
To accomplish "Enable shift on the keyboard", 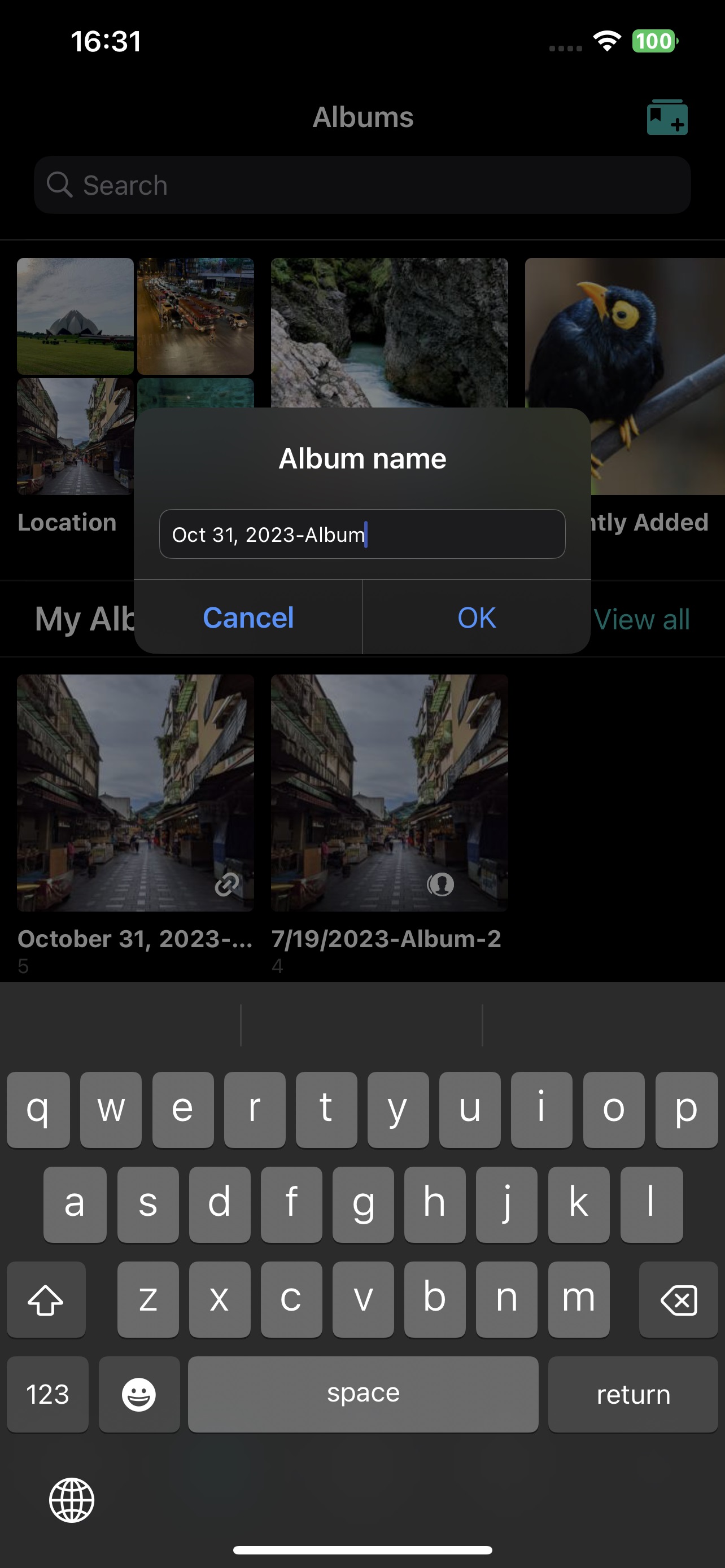I will point(46,1299).
